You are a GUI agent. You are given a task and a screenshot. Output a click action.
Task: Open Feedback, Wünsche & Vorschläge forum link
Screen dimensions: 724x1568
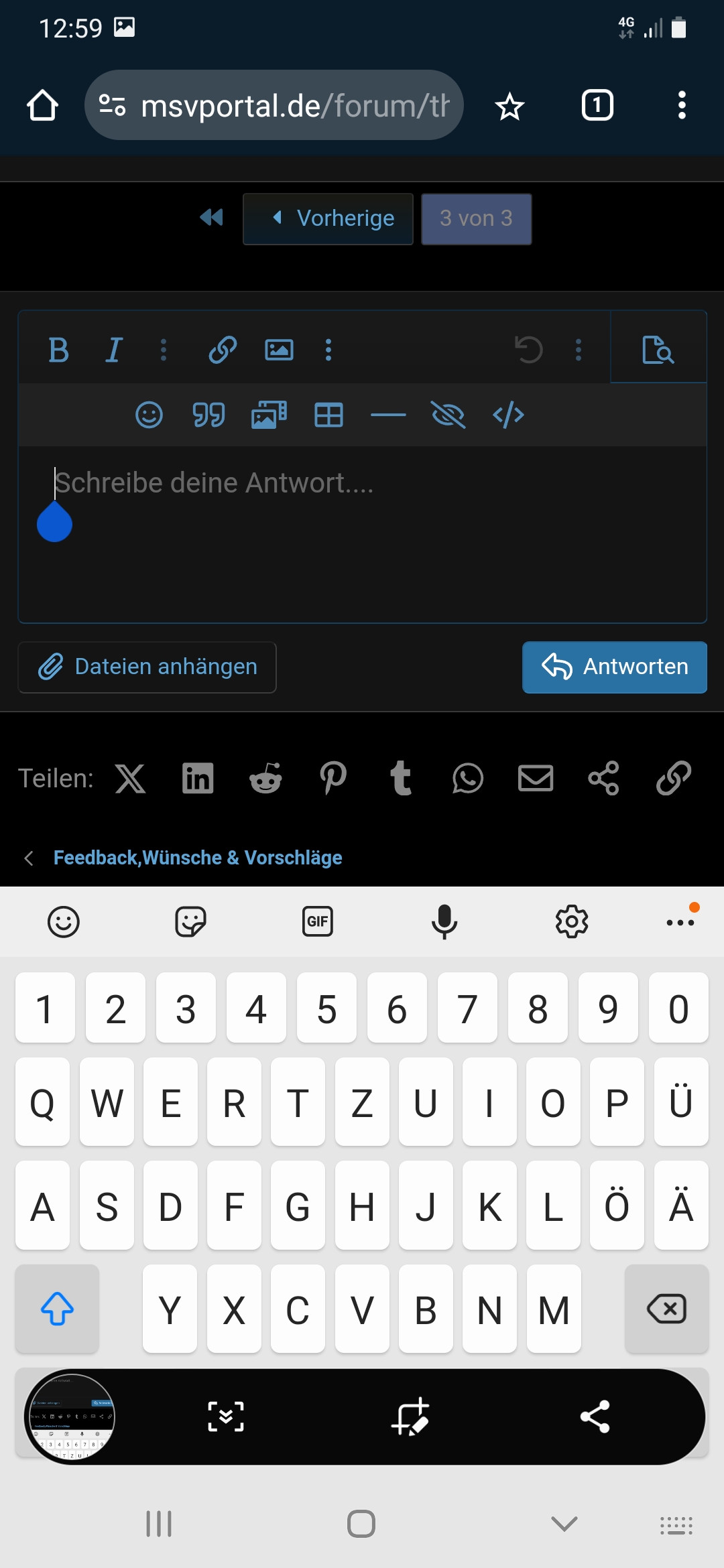(198, 858)
